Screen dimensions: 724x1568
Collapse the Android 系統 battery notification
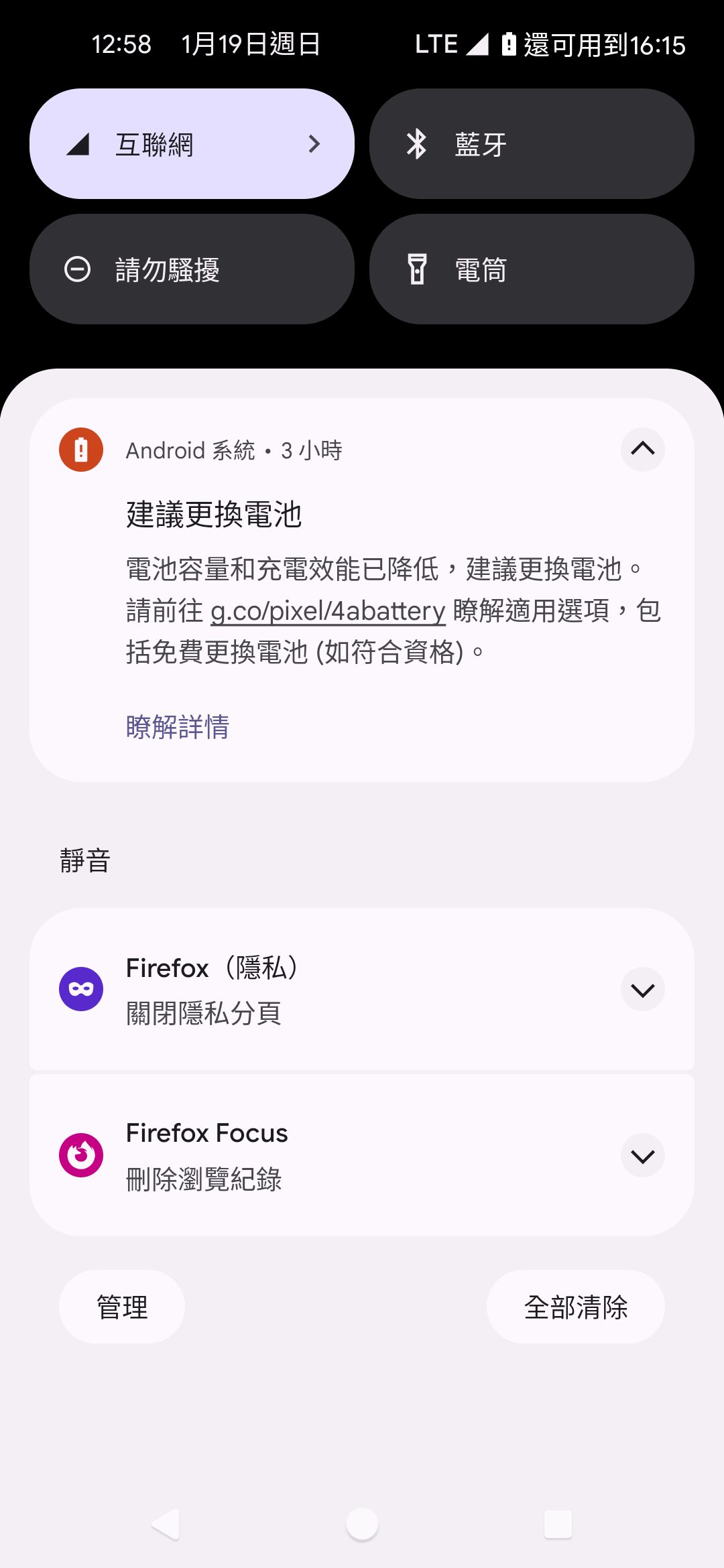pos(642,450)
